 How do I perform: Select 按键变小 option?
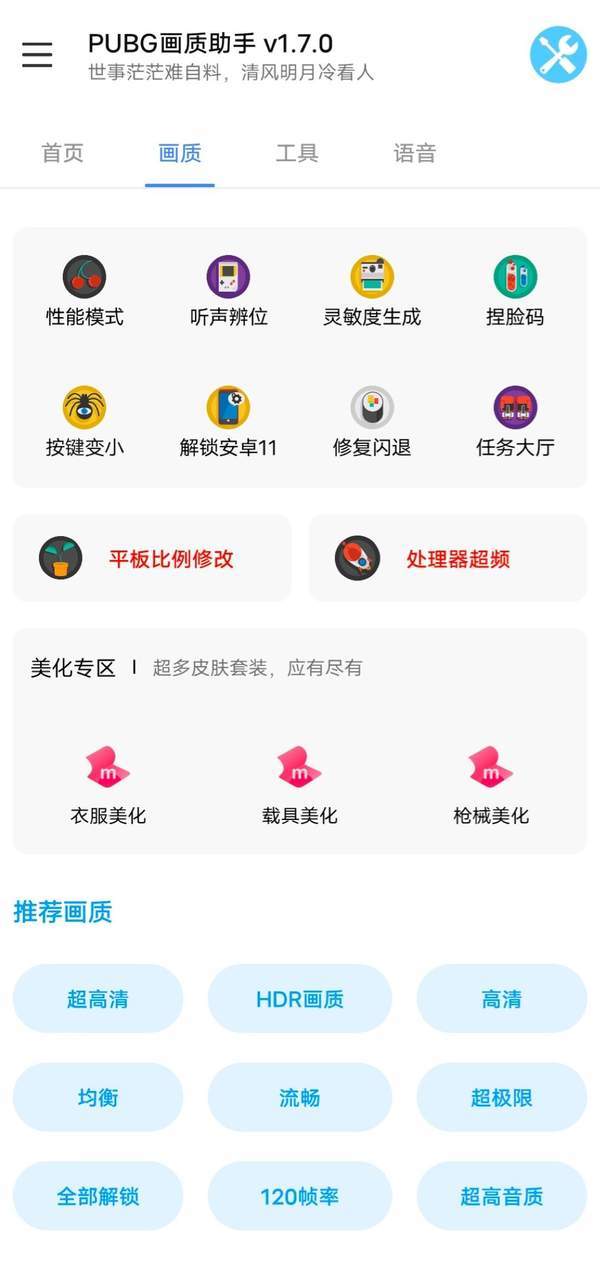pos(85,421)
